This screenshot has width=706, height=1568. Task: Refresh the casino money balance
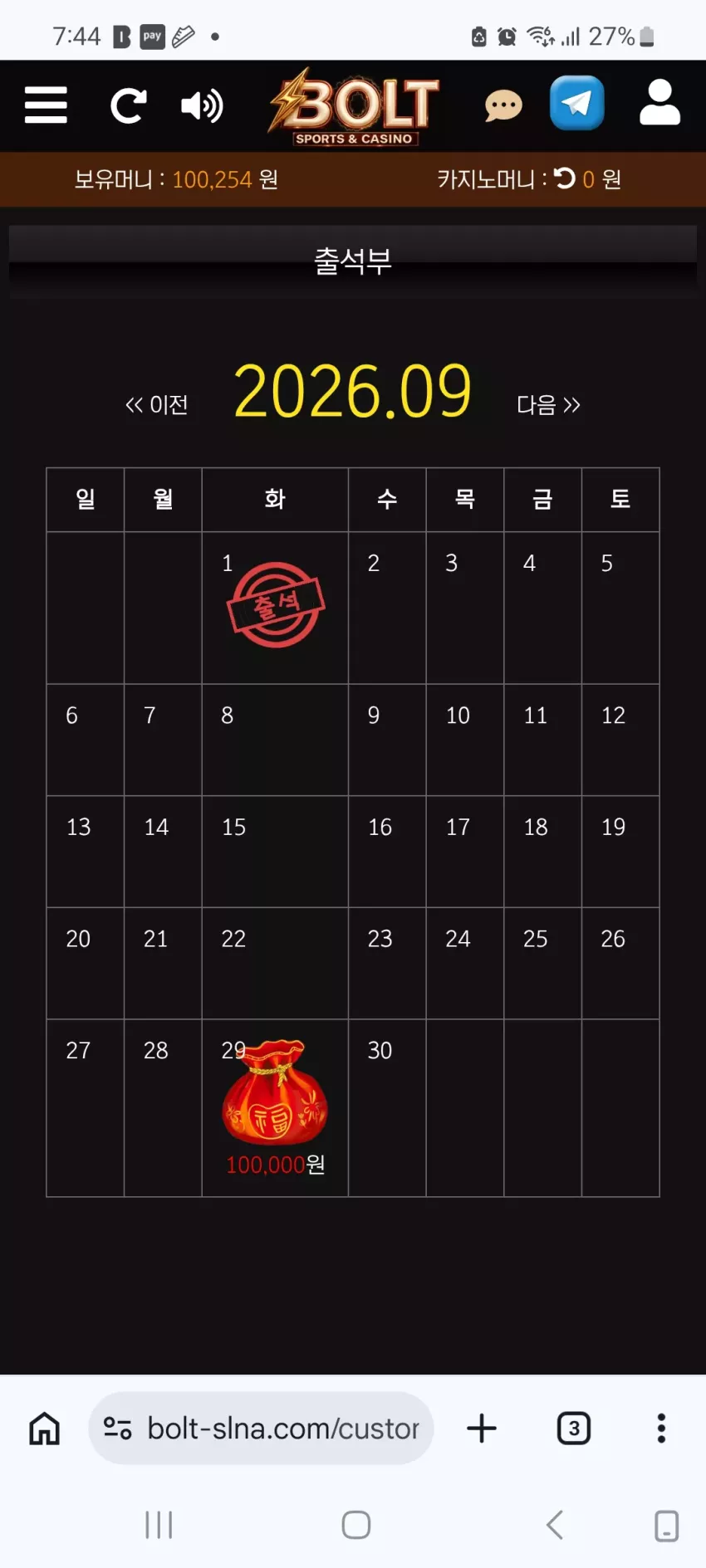coord(565,178)
